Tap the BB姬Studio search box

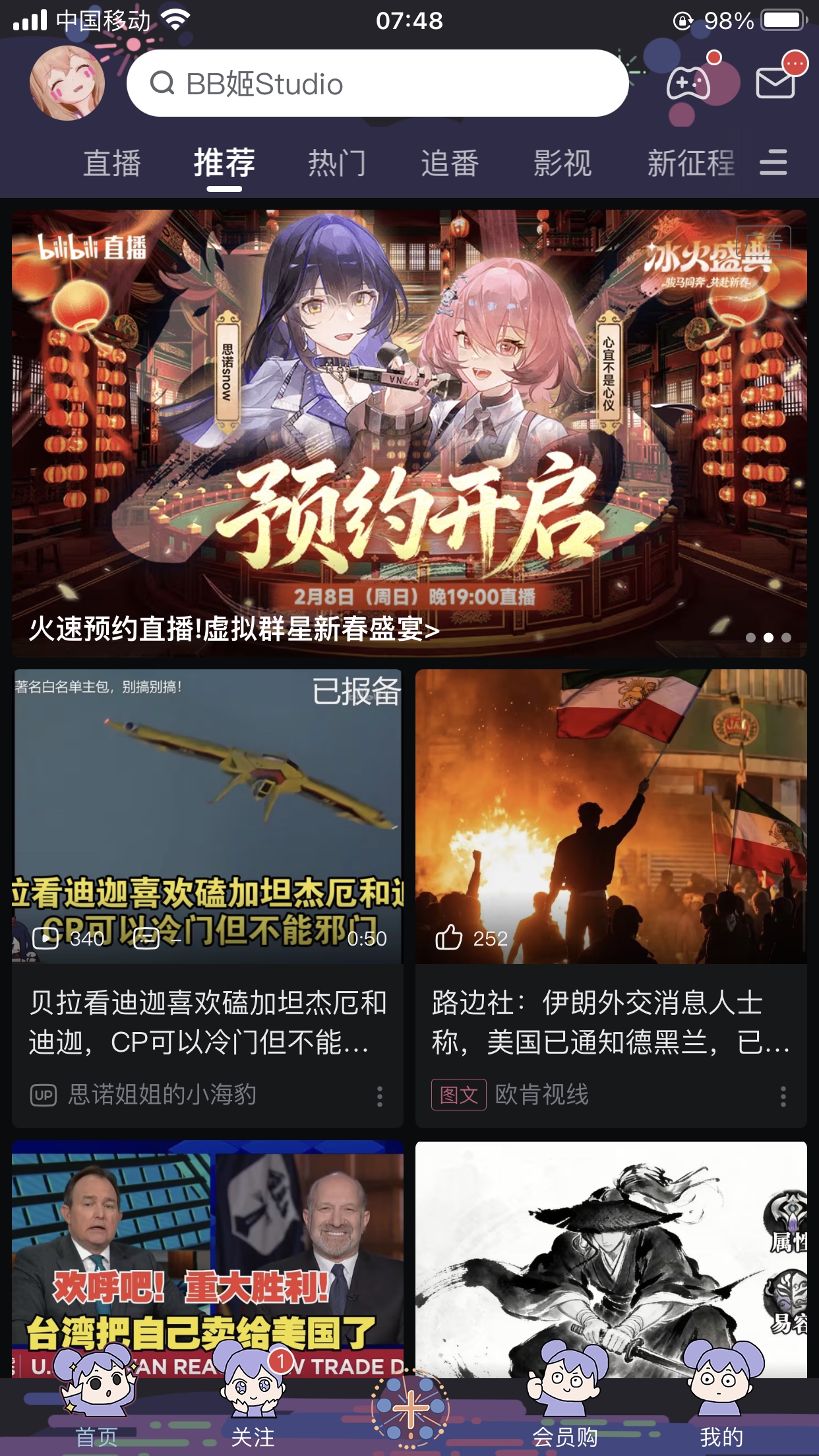coord(377,84)
